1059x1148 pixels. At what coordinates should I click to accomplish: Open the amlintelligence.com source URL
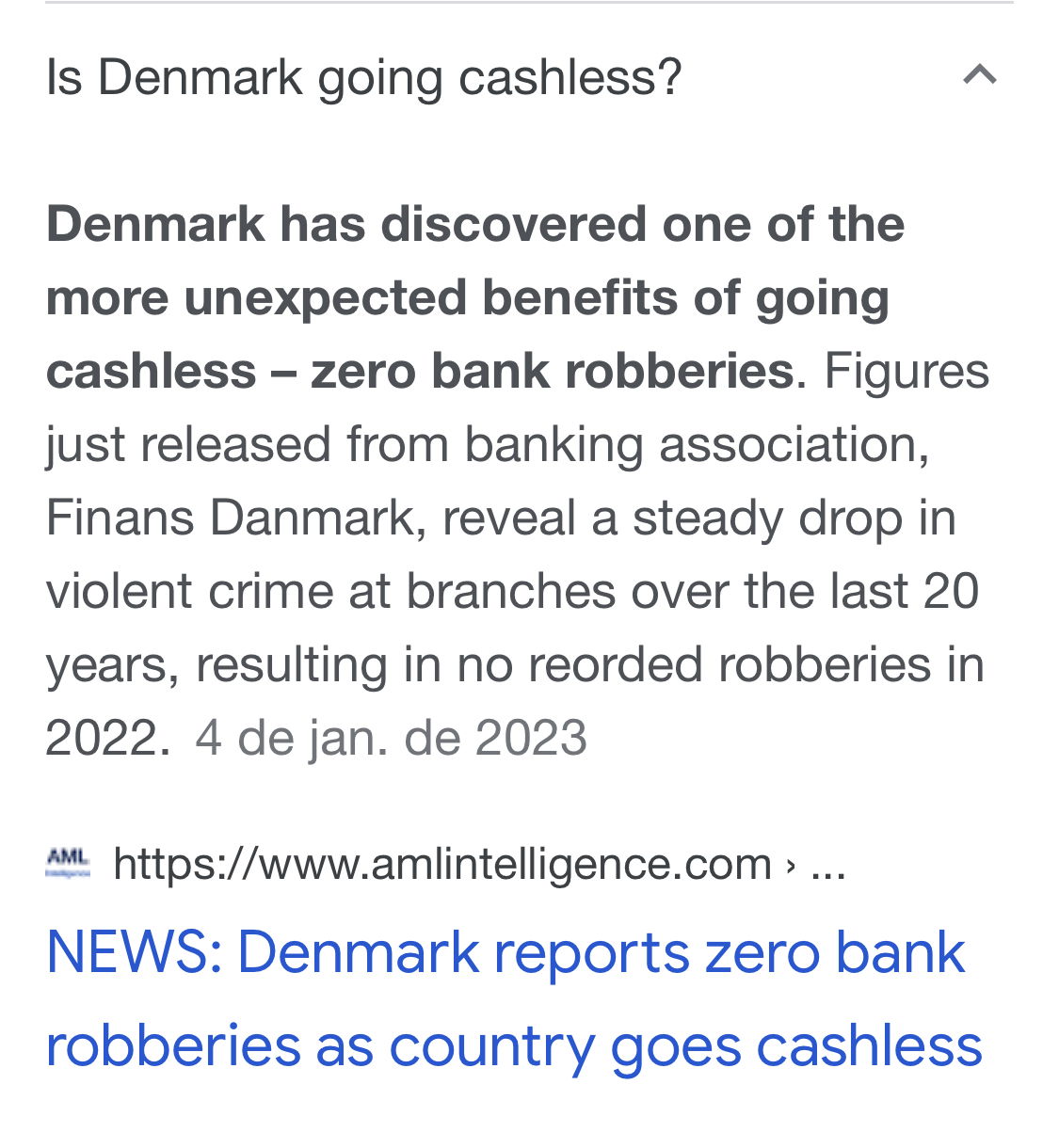[x=442, y=863]
